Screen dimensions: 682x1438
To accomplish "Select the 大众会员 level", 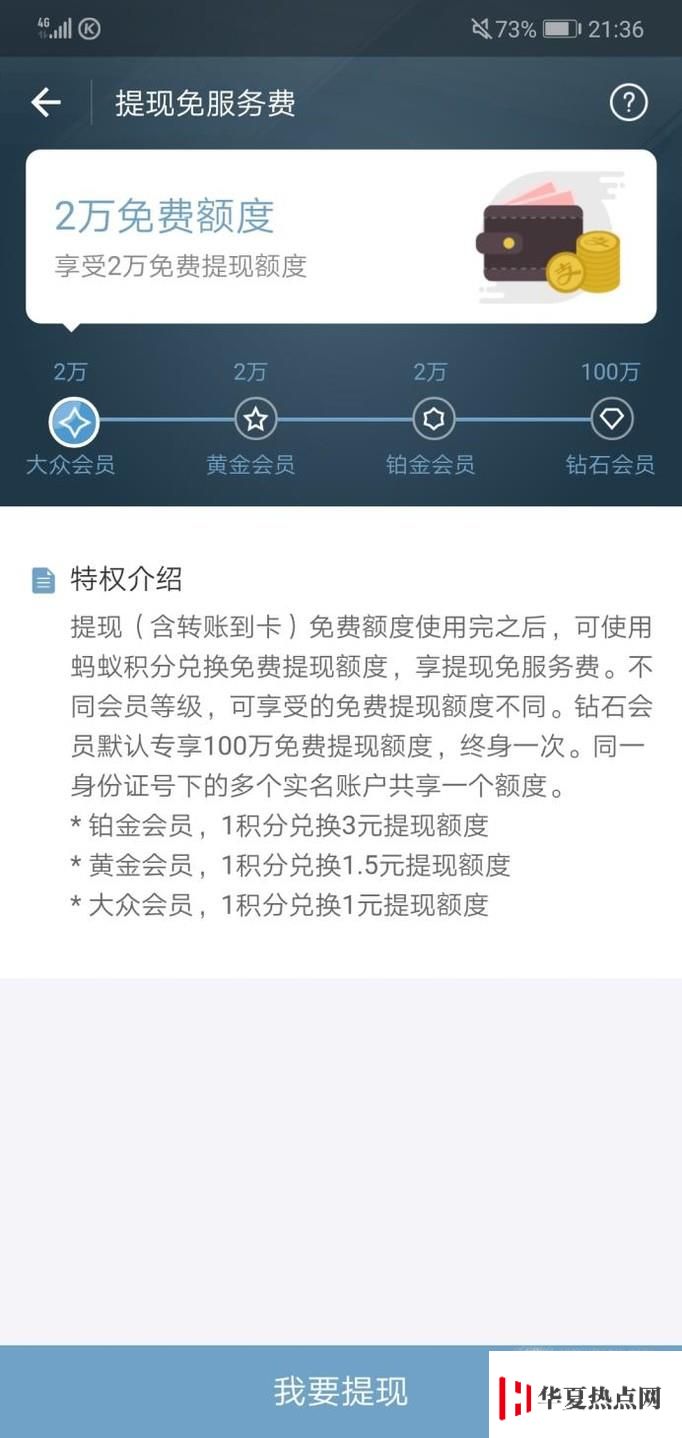I will click(x=74, y=421).
